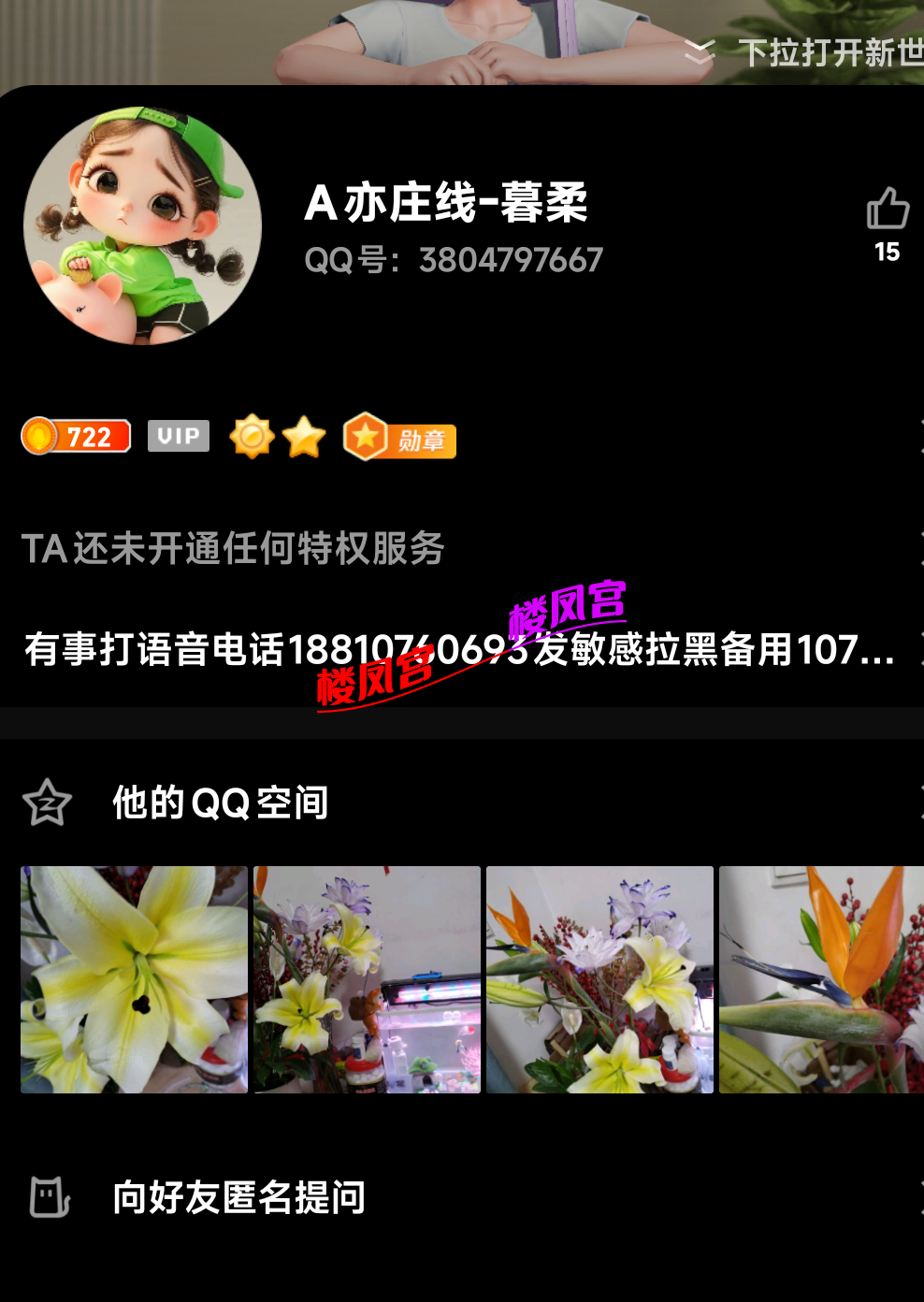Open the 722 level badge
Viewport: 924px width, 1302px height.
coord(76,437)
